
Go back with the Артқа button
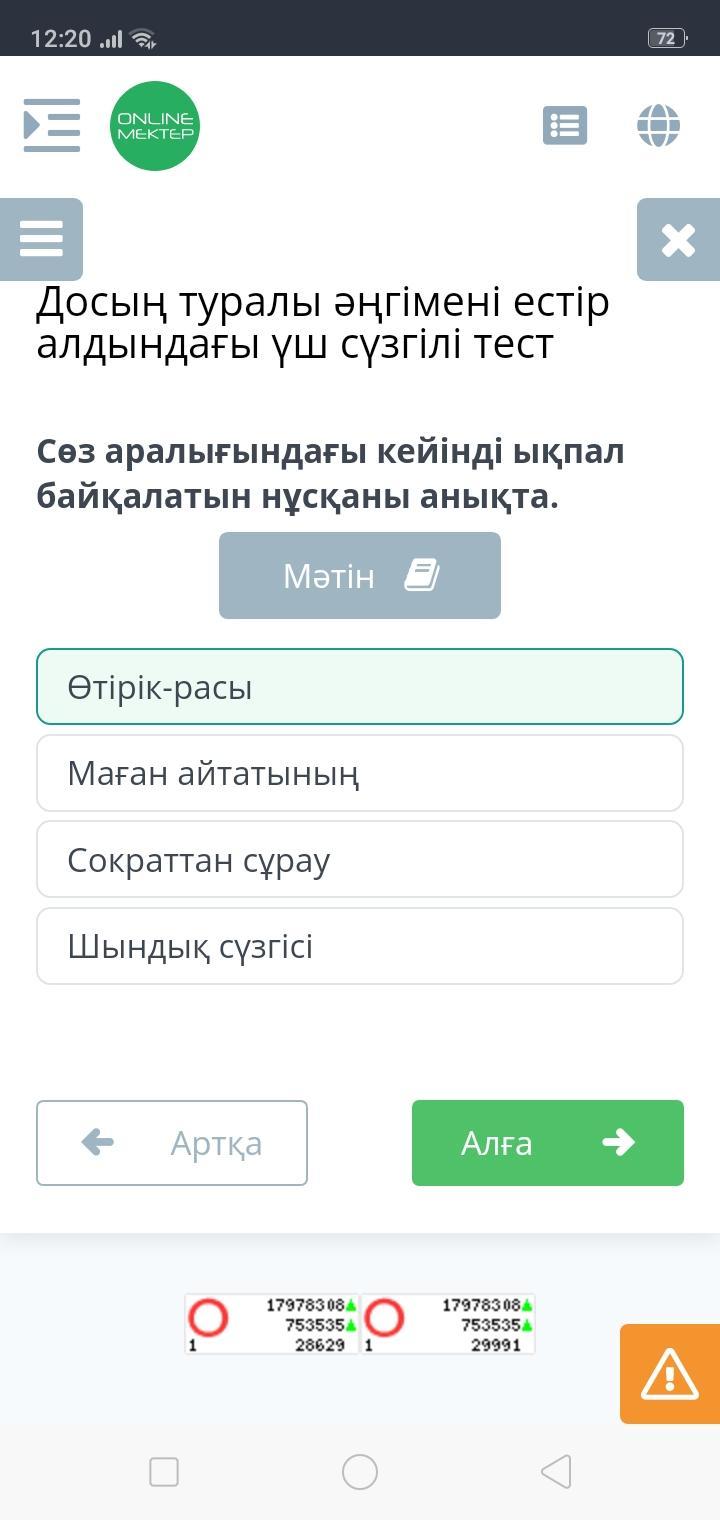tap(172, 1143)
